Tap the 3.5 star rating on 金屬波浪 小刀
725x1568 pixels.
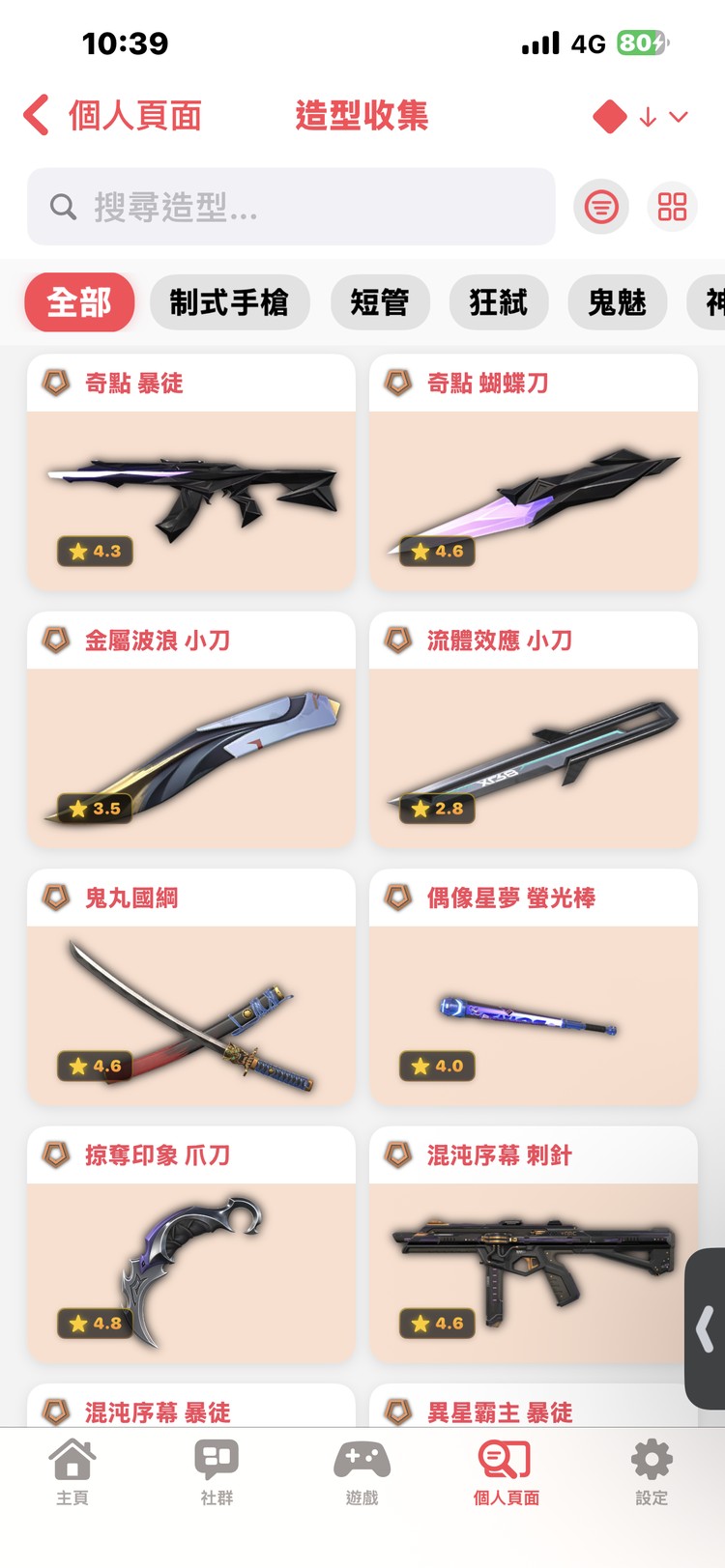[95, 809]
